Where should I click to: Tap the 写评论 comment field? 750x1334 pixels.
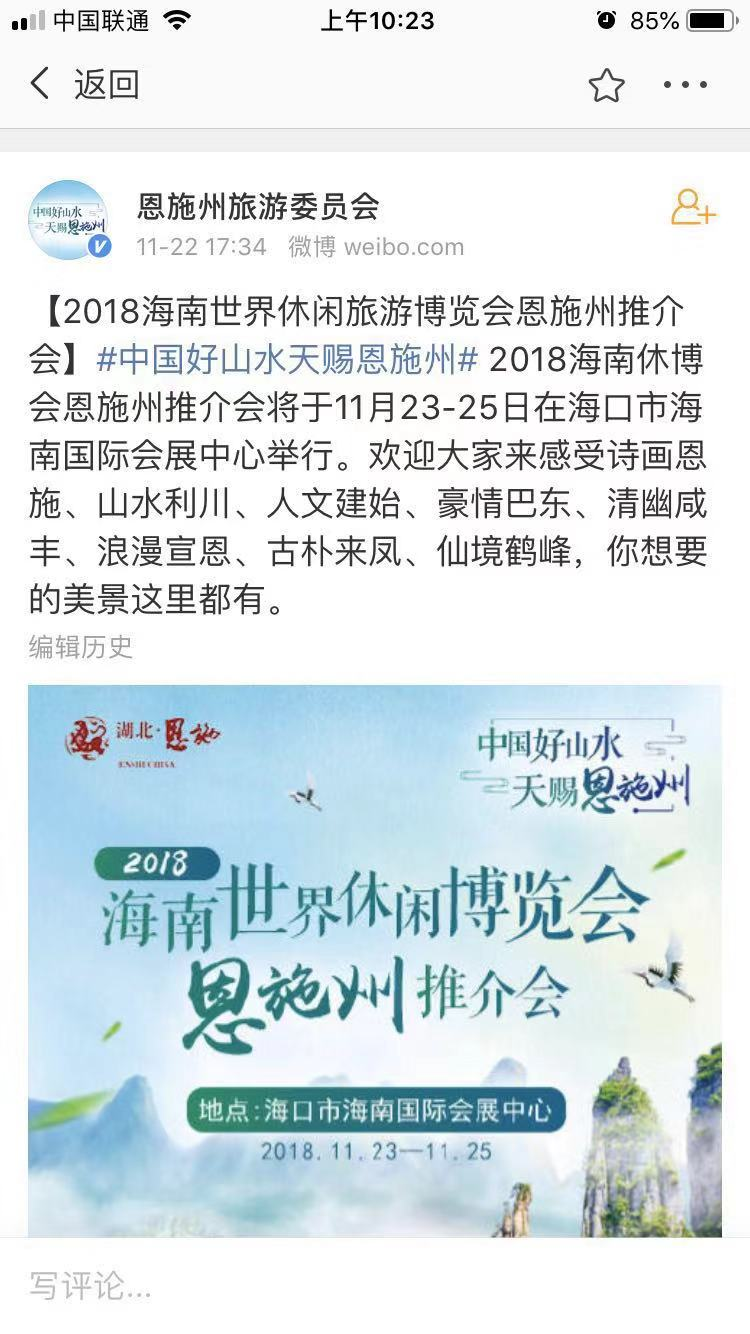300,1287
